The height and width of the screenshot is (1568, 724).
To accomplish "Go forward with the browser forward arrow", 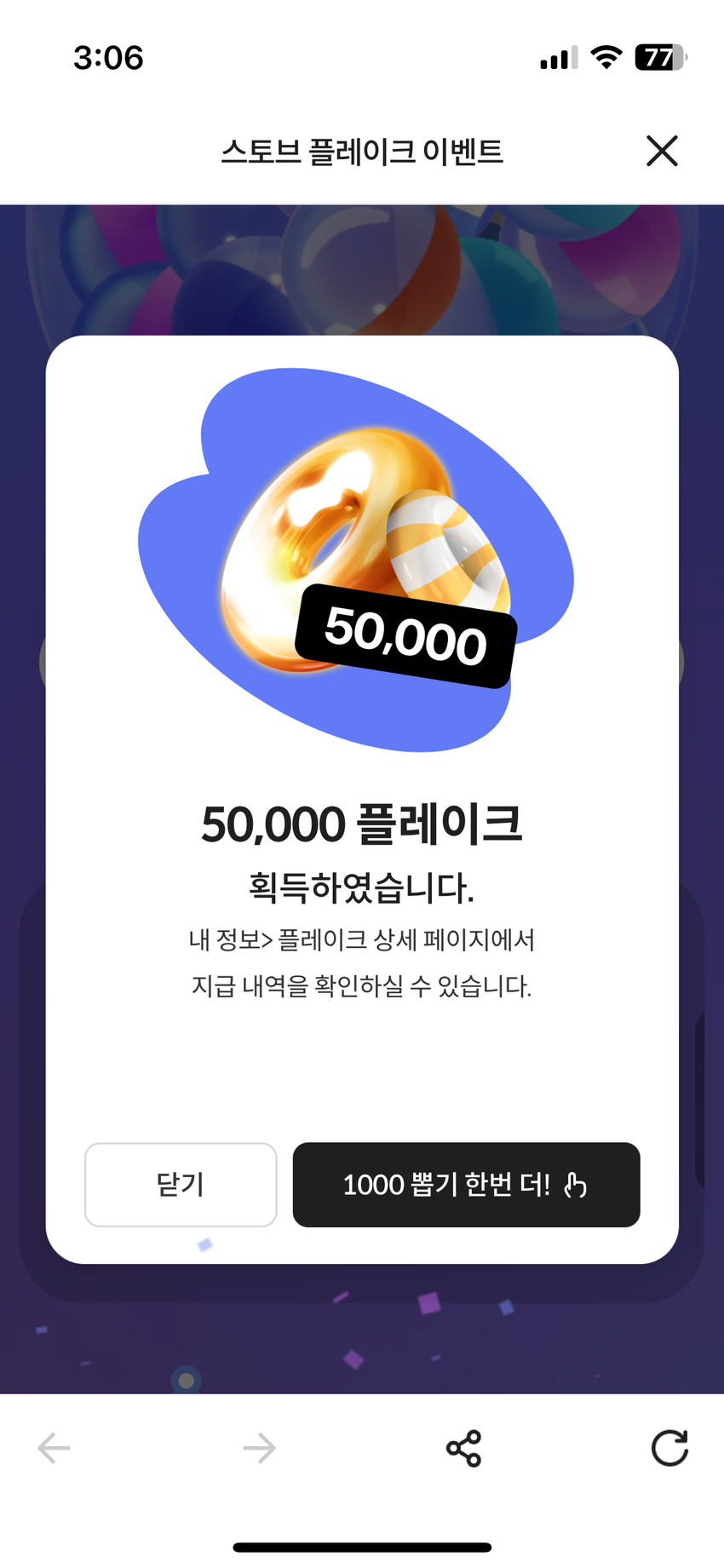I will (x=259, y=1448).
